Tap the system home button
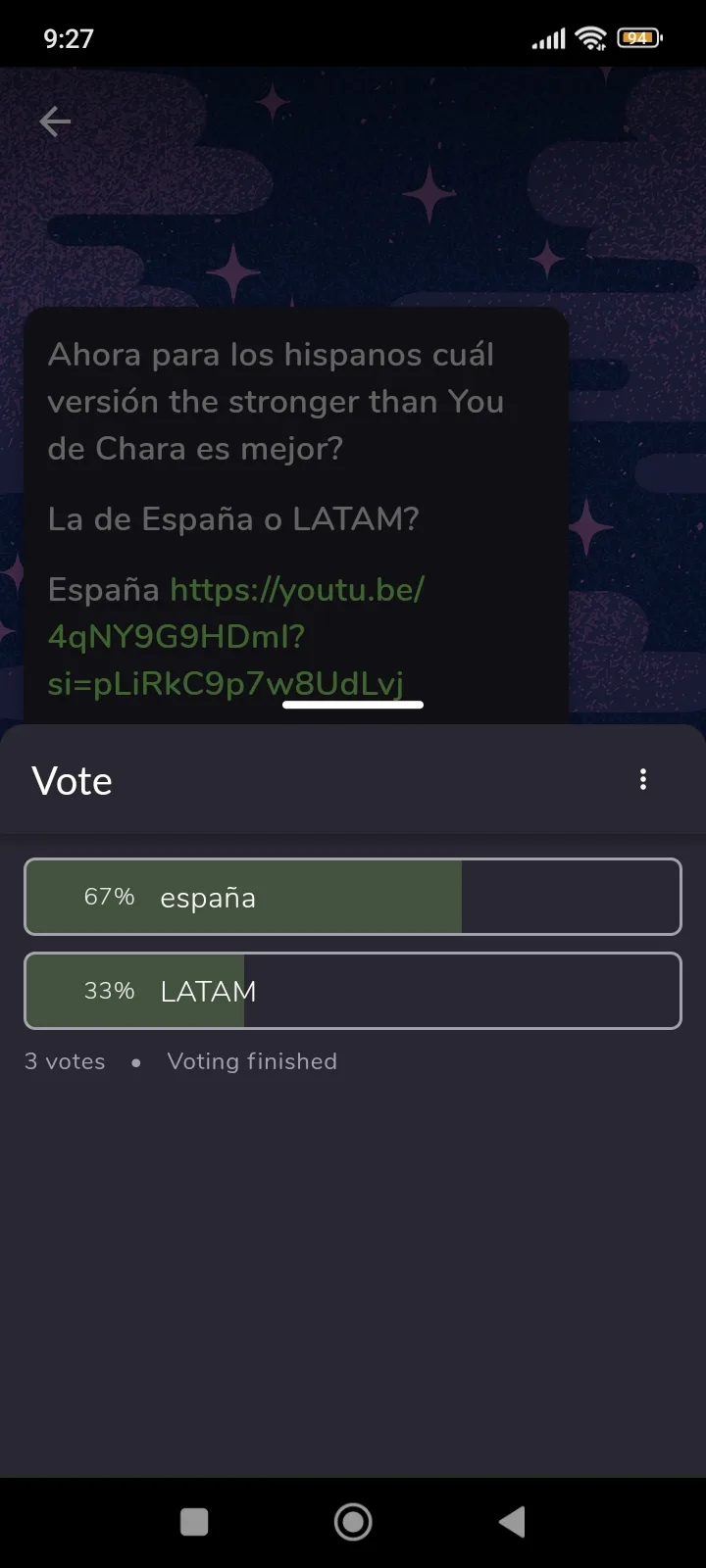 pyautogui.click(x=353, y=1522)
